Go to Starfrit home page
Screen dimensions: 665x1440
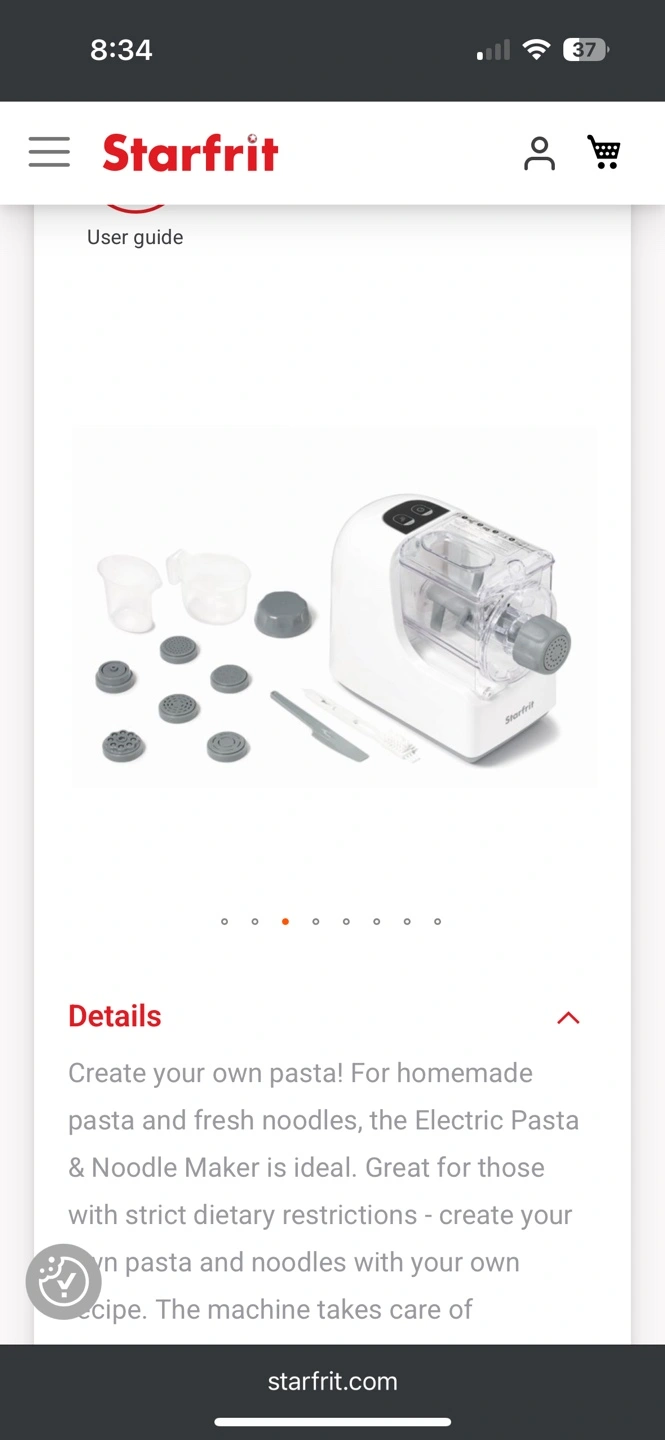(190, 153)
